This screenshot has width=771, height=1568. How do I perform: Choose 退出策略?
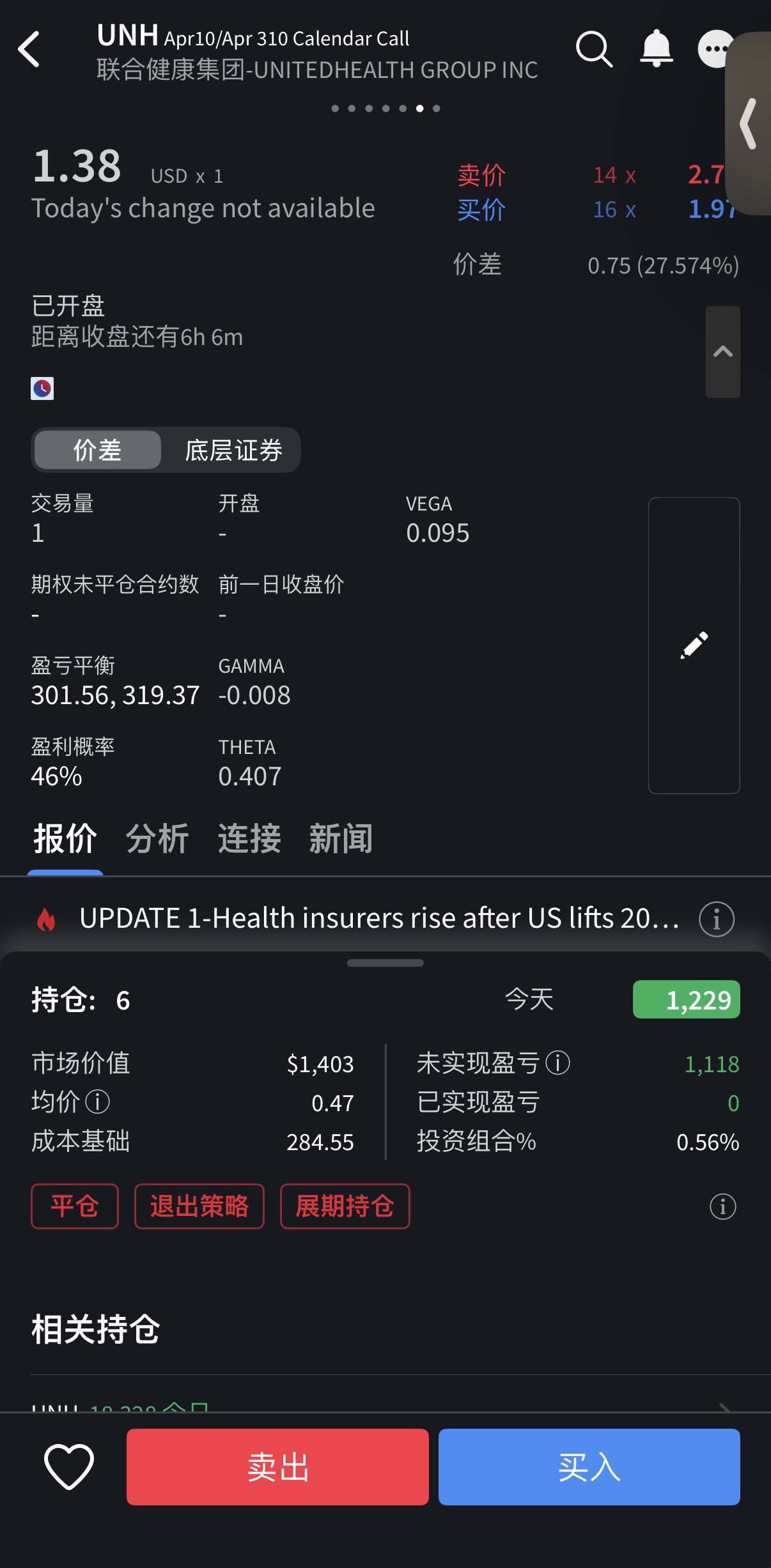click(x=199, y=1206)
